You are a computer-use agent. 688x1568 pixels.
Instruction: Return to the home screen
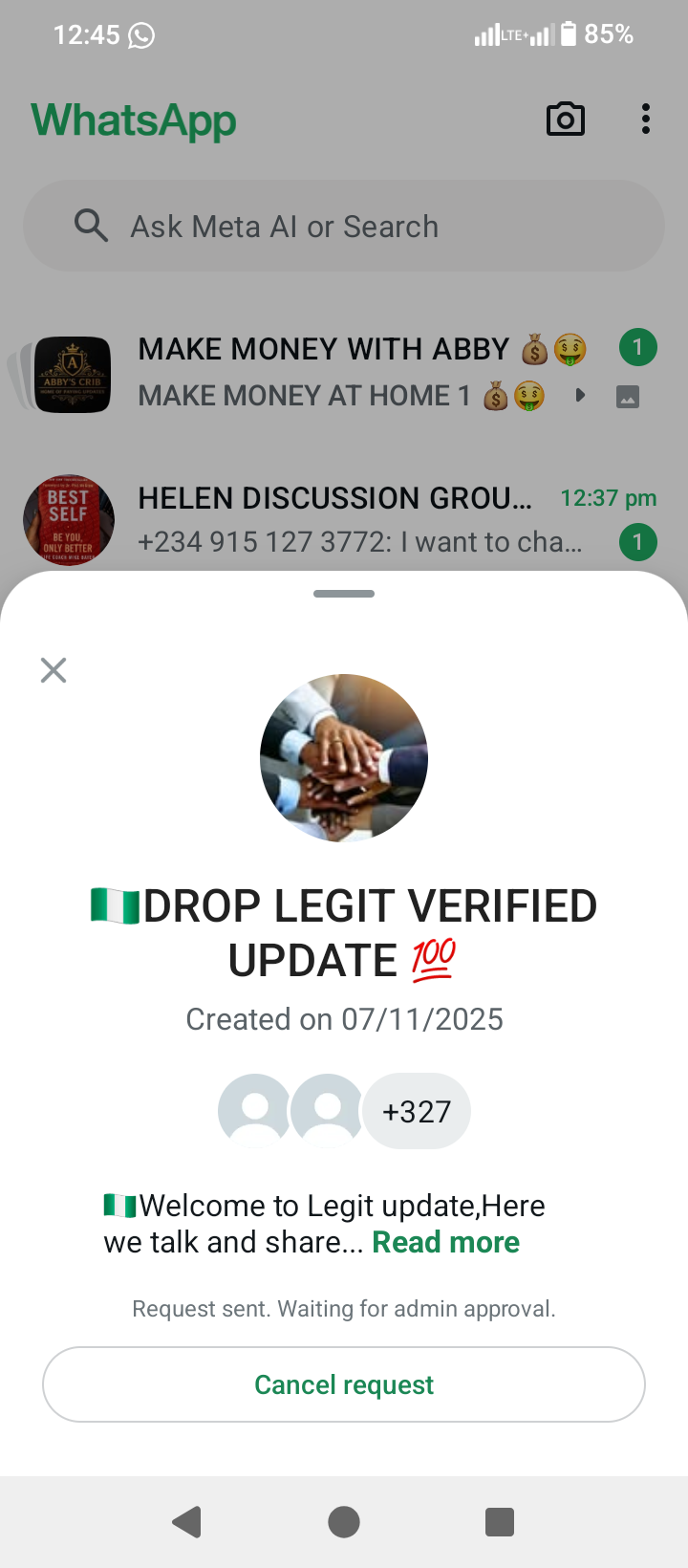coord(344,1521)
